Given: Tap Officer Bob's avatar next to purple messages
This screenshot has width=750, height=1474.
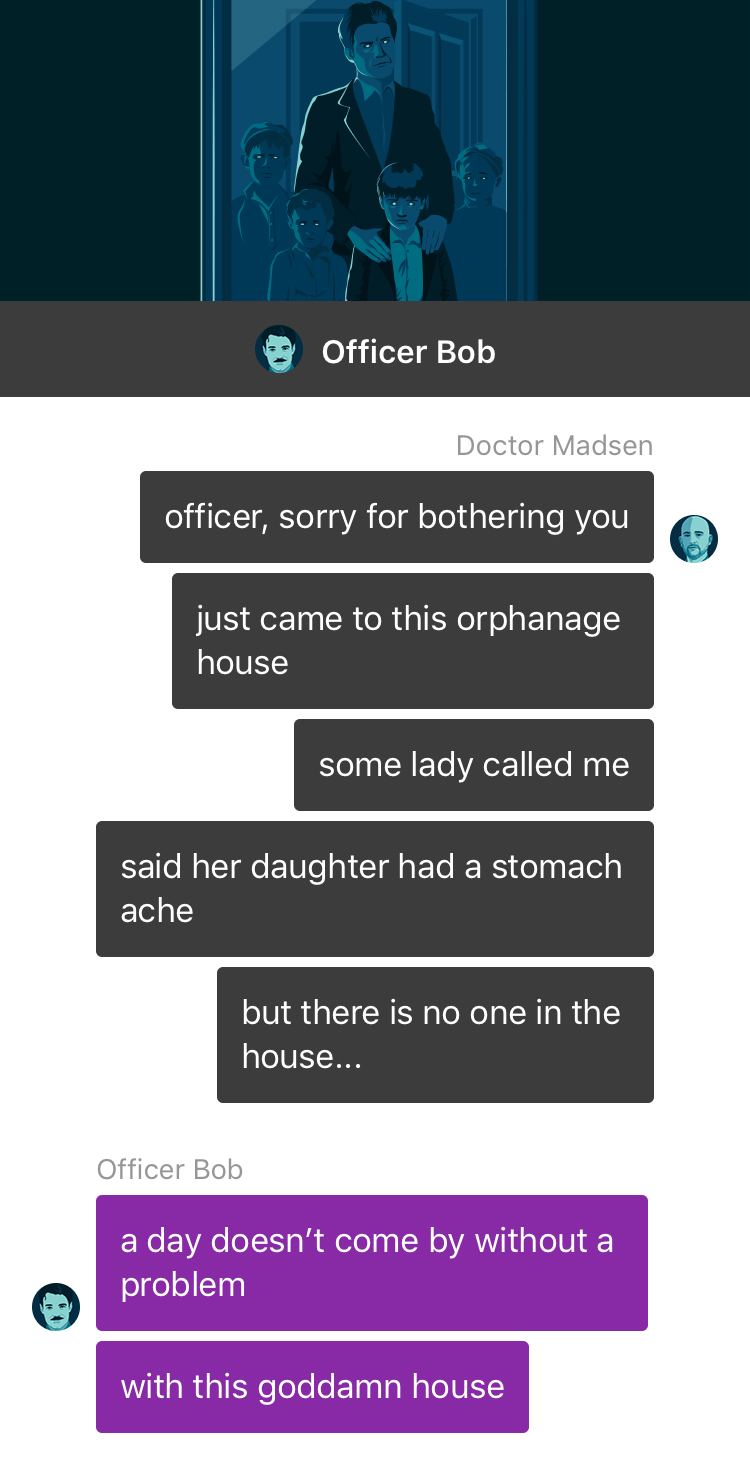Looking at the screenshot, I should tap(56, 1307).
